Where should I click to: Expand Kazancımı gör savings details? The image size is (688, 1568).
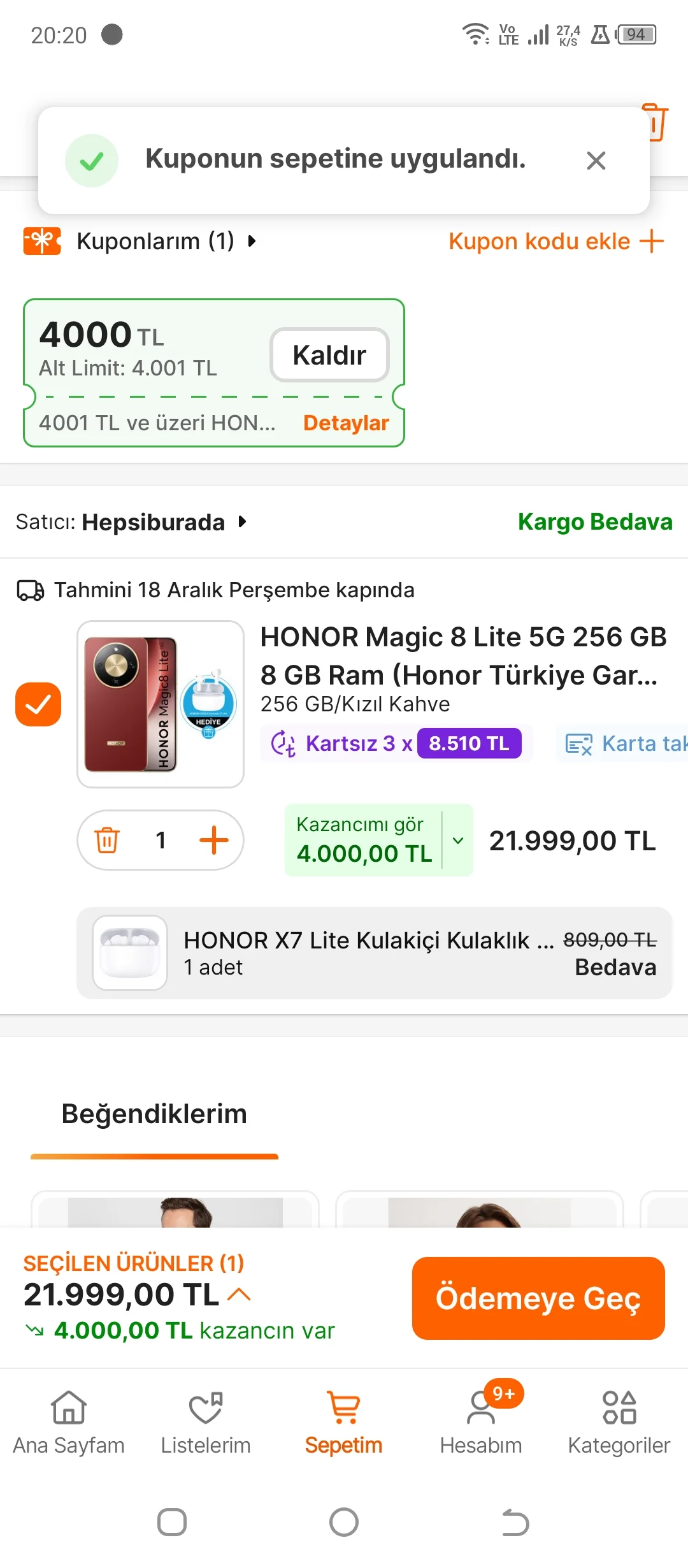(x=457, y=840)
